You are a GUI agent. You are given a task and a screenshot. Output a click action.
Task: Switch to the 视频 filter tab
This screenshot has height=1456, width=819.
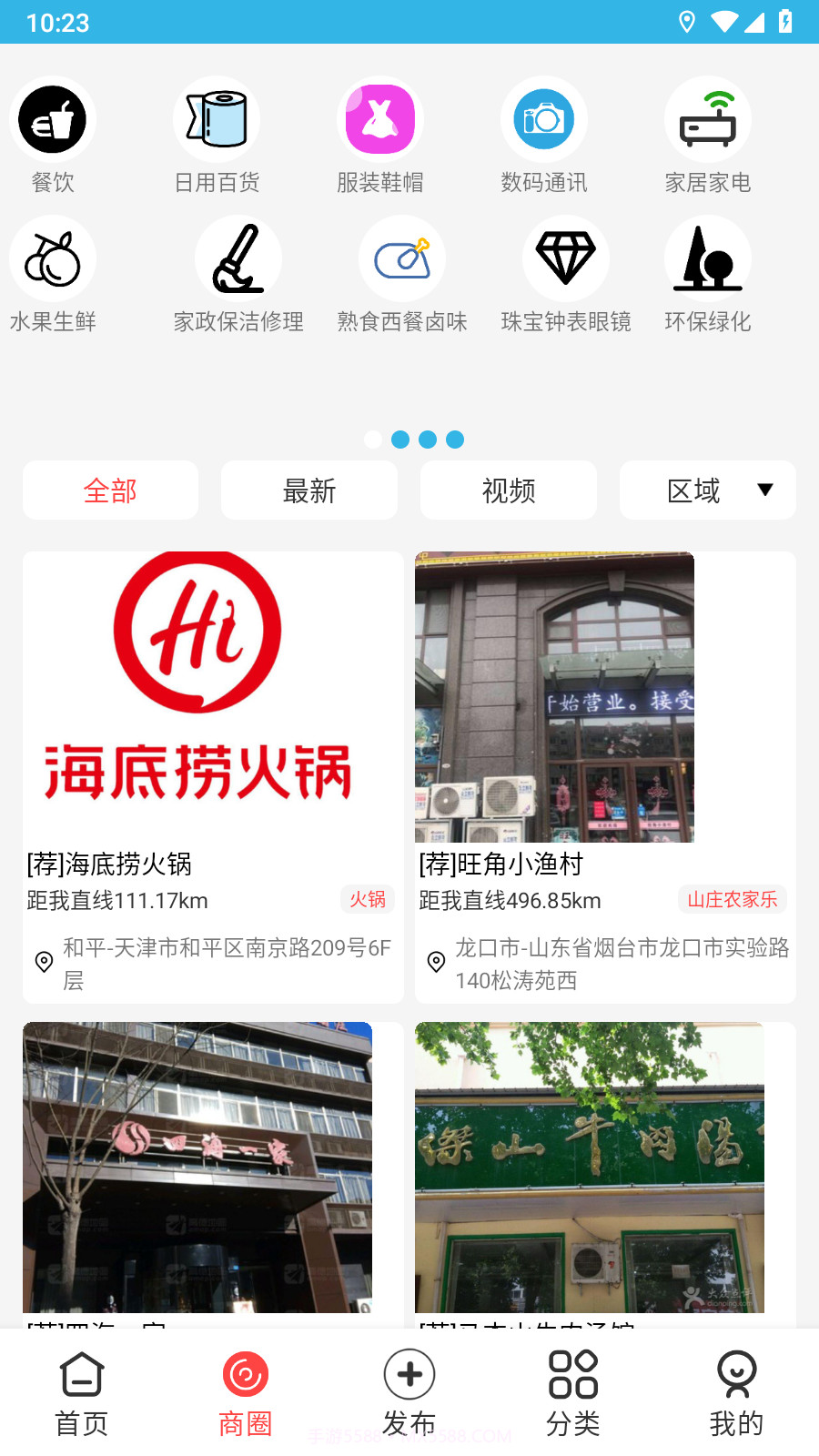tap(508, 490)
